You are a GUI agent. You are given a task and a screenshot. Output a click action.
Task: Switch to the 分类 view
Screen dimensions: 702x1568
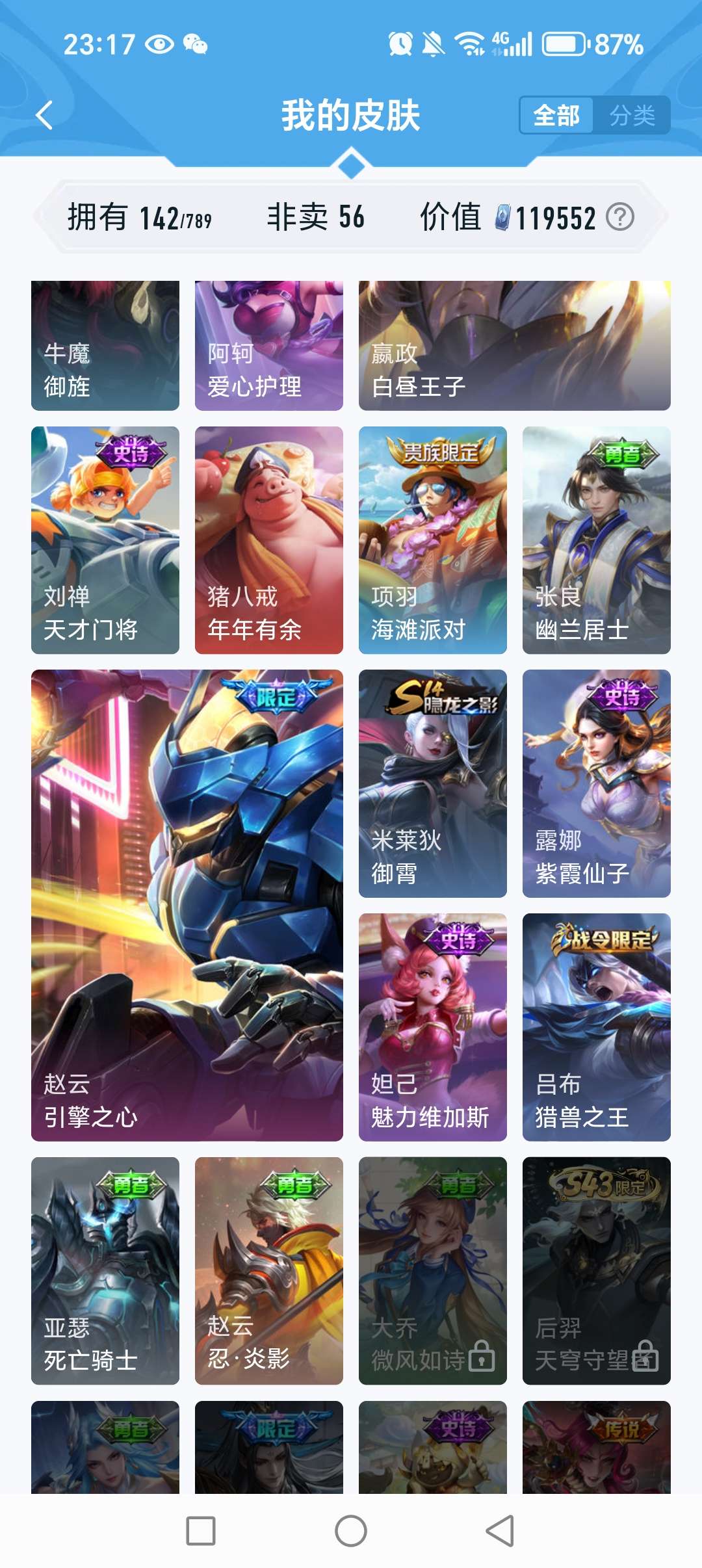[632, 116]
